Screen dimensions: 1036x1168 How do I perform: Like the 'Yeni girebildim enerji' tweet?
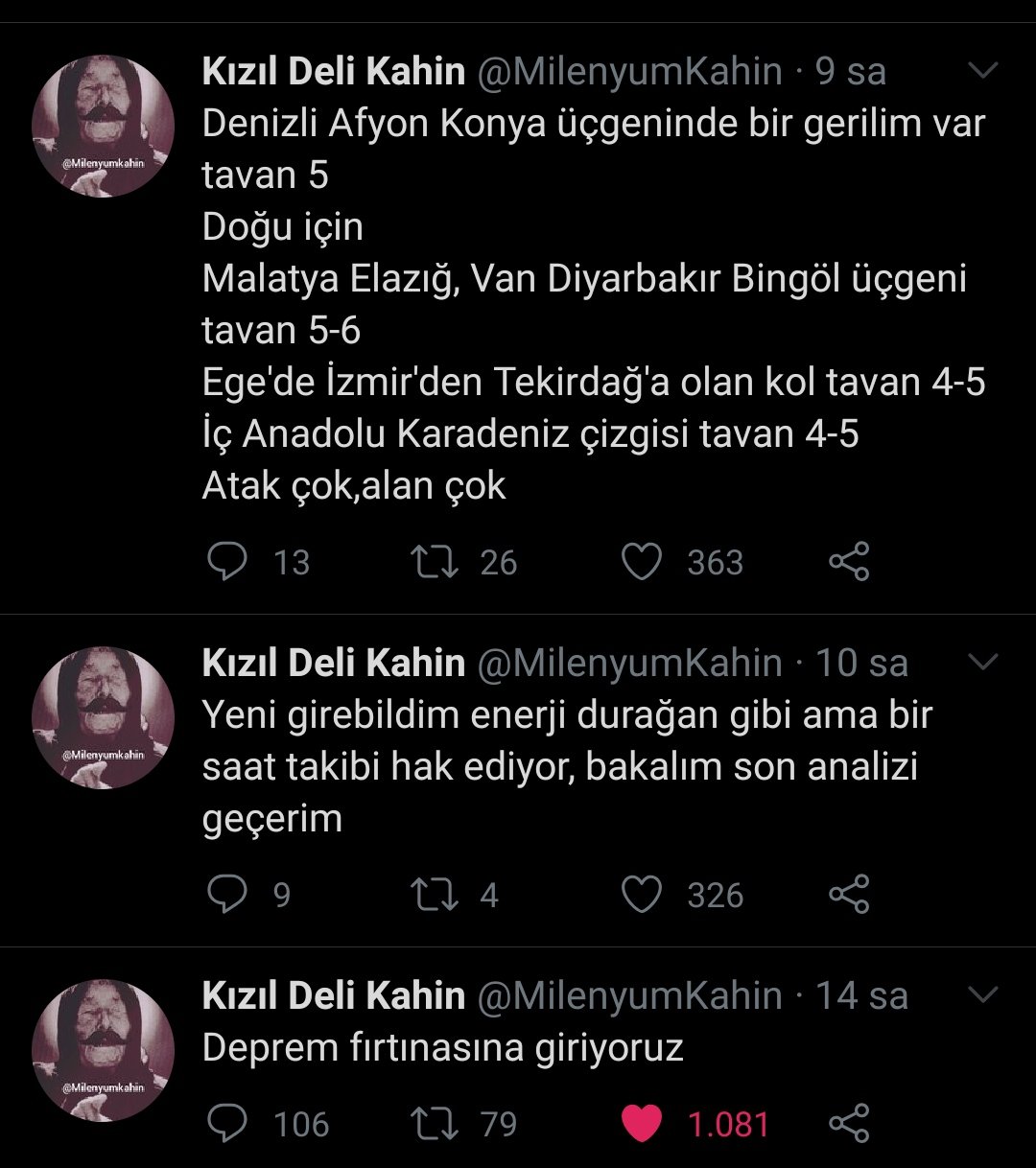coord(642,895)
